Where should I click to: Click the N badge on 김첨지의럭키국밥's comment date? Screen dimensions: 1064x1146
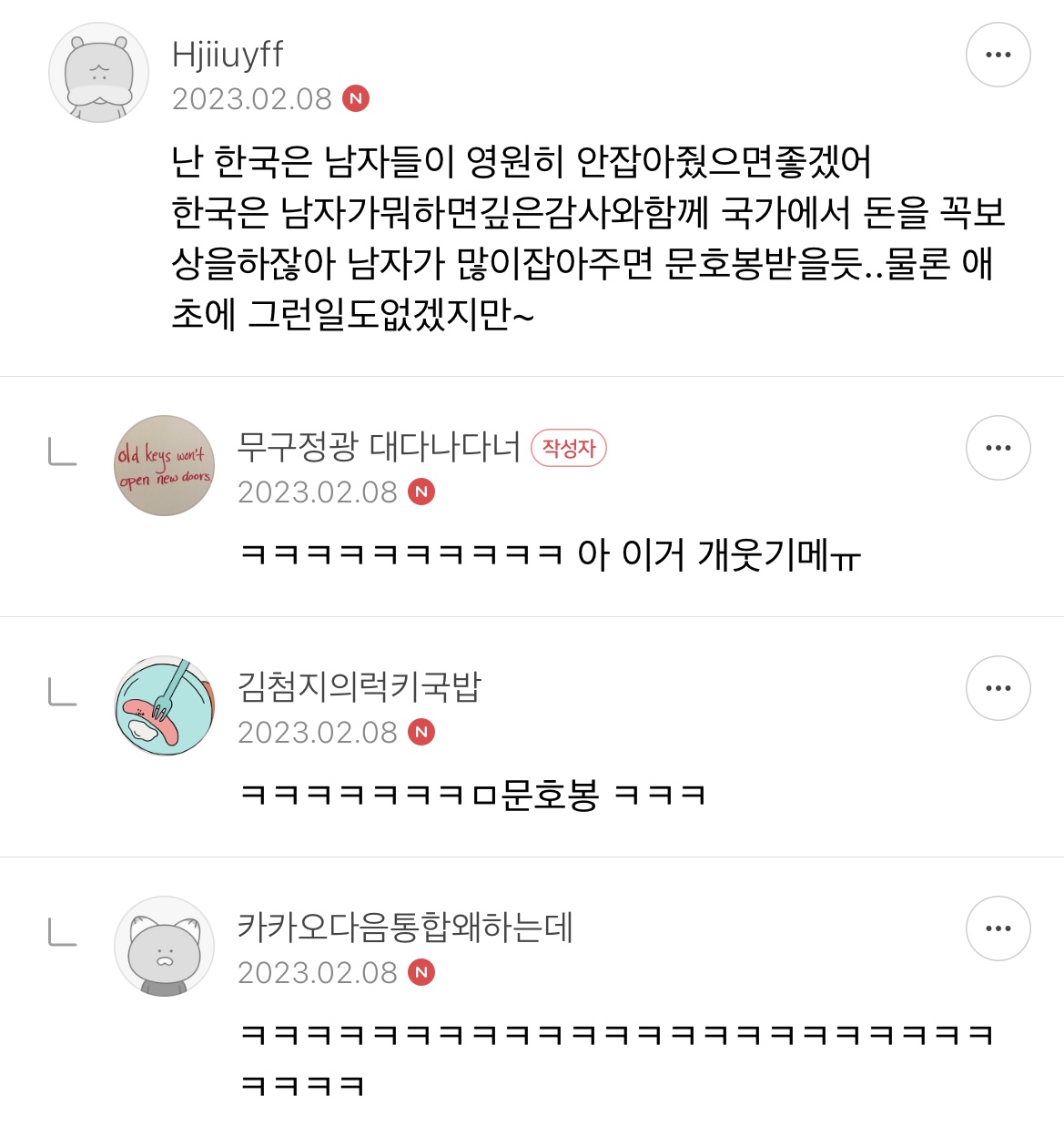point(421,732)
